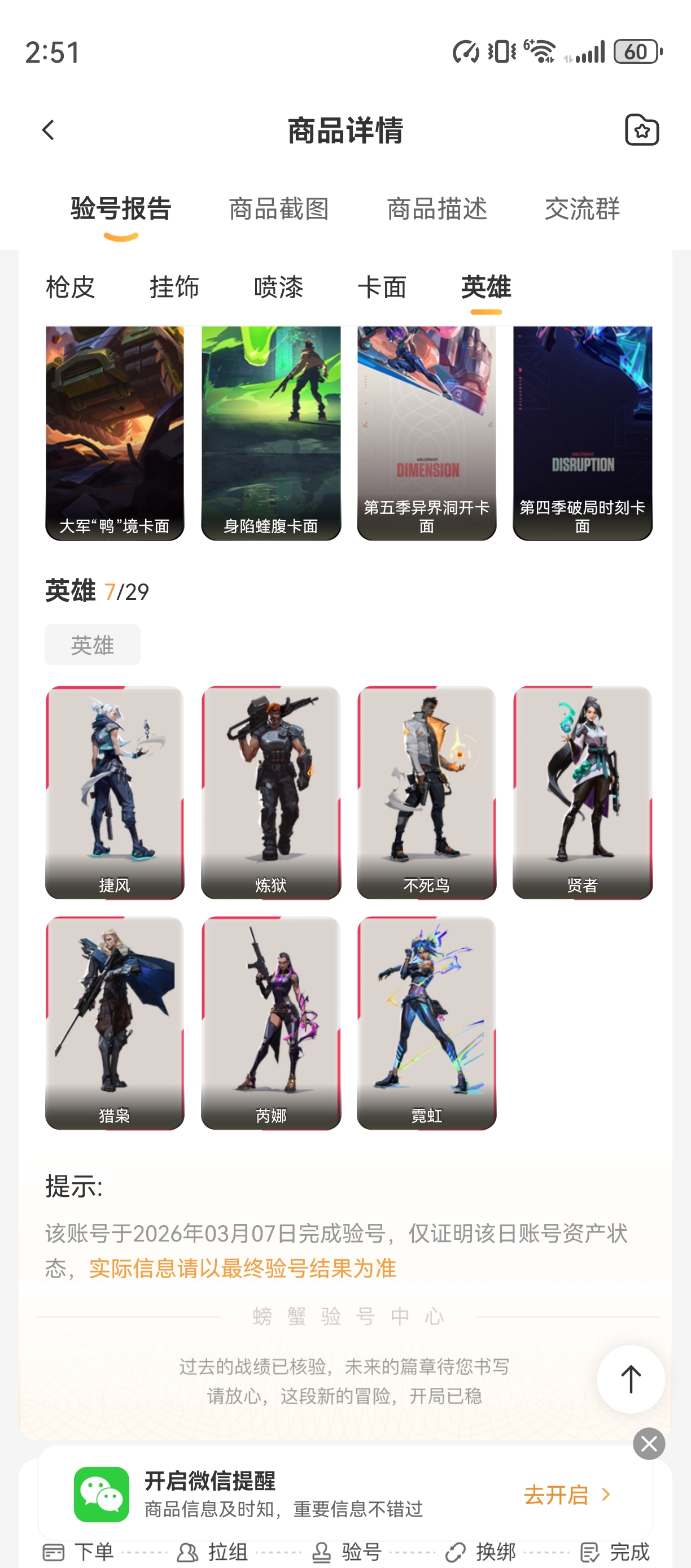
Task: Open the 霓虹 hero card
Action: (426, 1022)
